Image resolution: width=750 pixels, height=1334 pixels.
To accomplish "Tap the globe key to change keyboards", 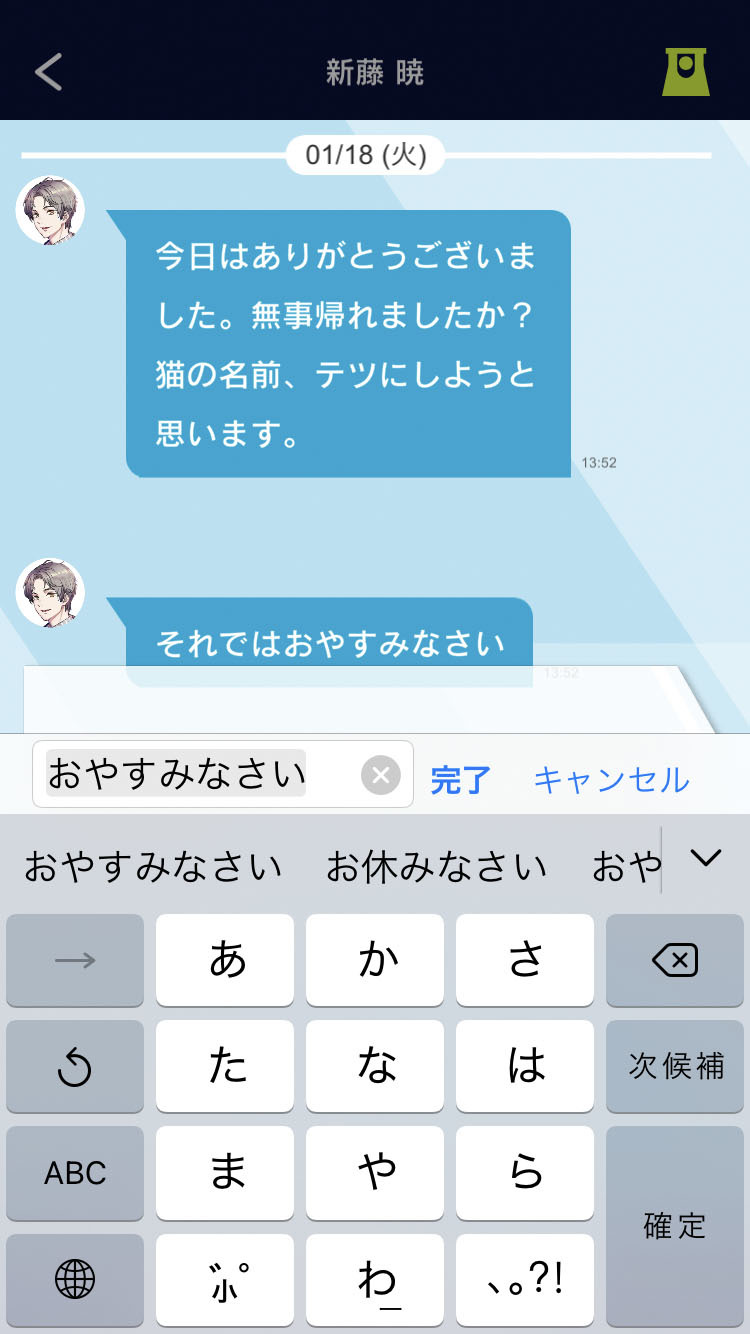I will tap(75, 1280).
